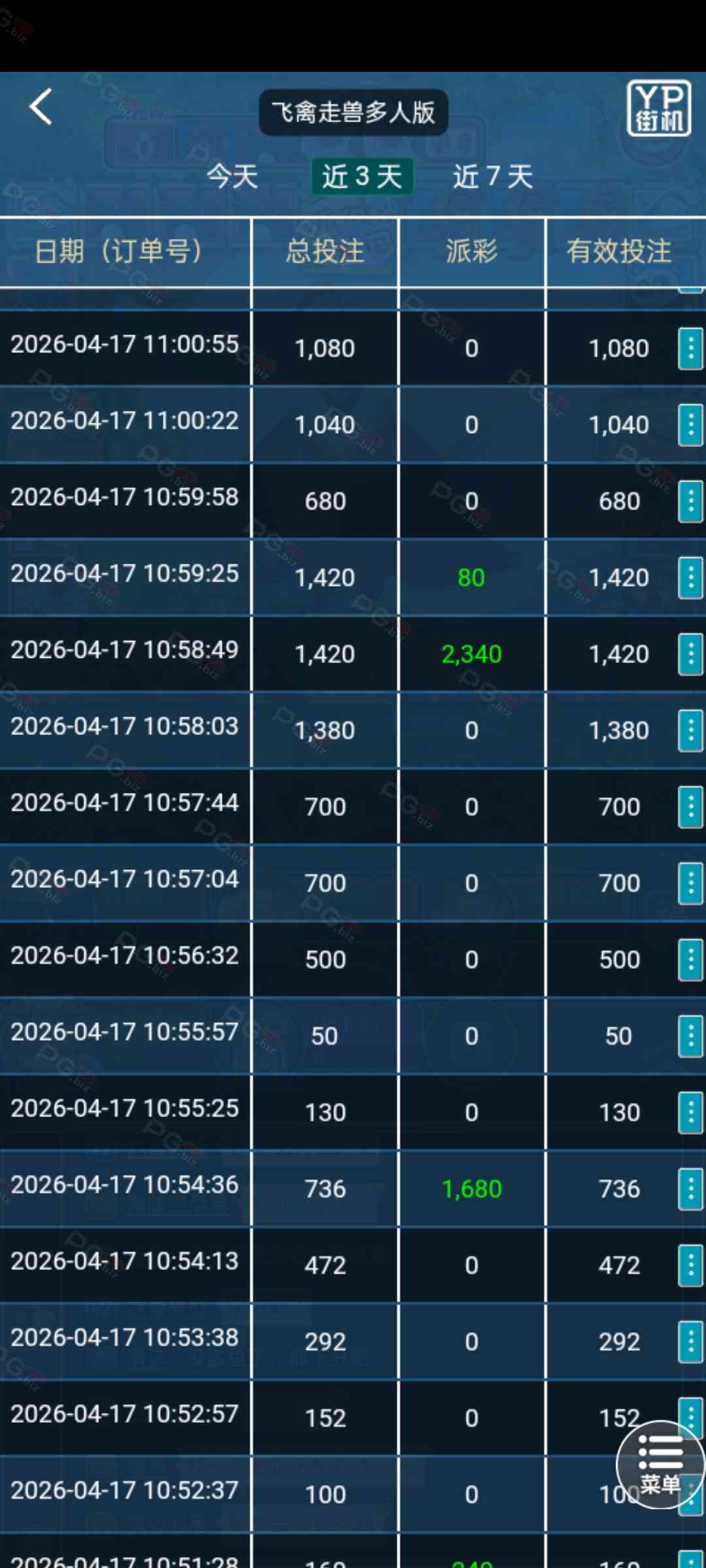Open the three-dot icon for 10:56:32

[x=690, y=960]
